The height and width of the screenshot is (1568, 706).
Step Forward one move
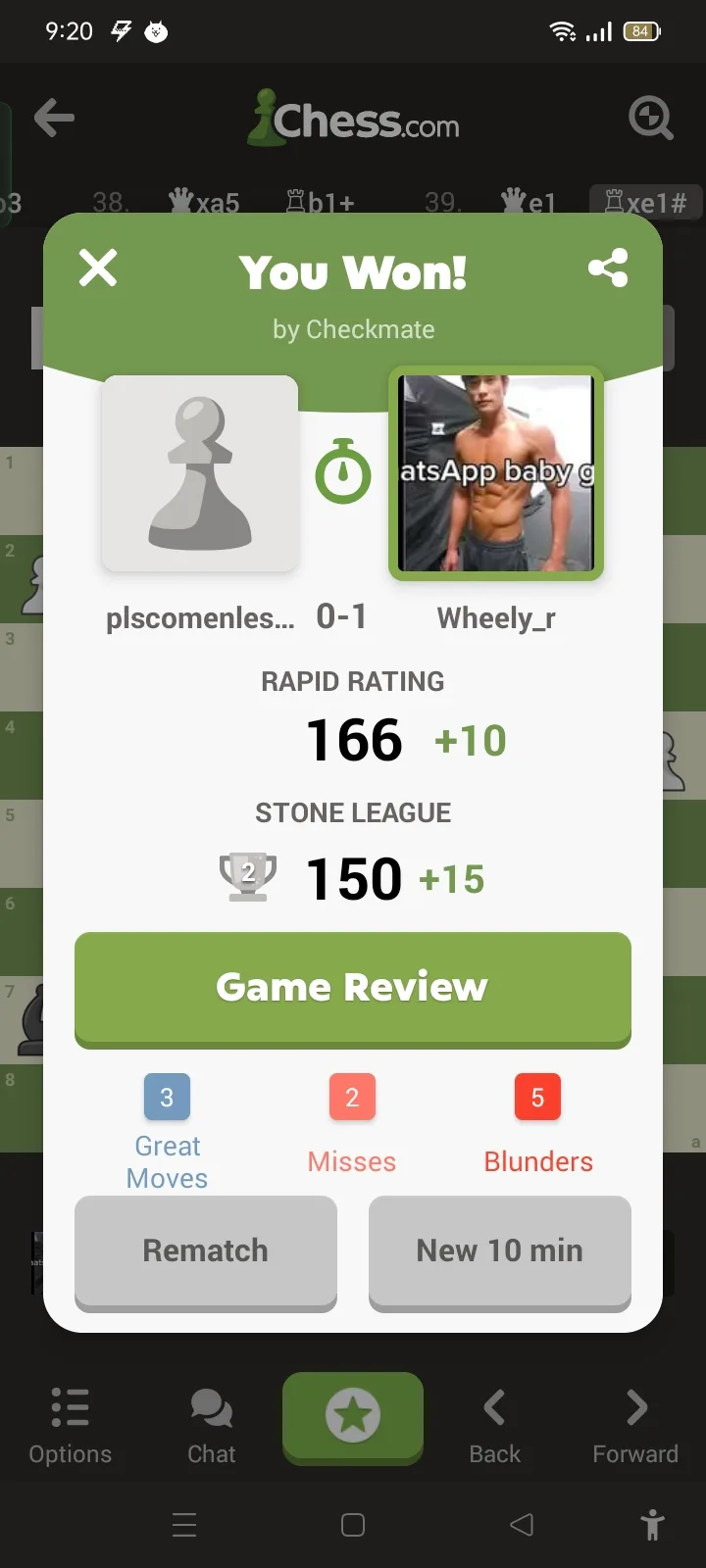point(635,1426)
